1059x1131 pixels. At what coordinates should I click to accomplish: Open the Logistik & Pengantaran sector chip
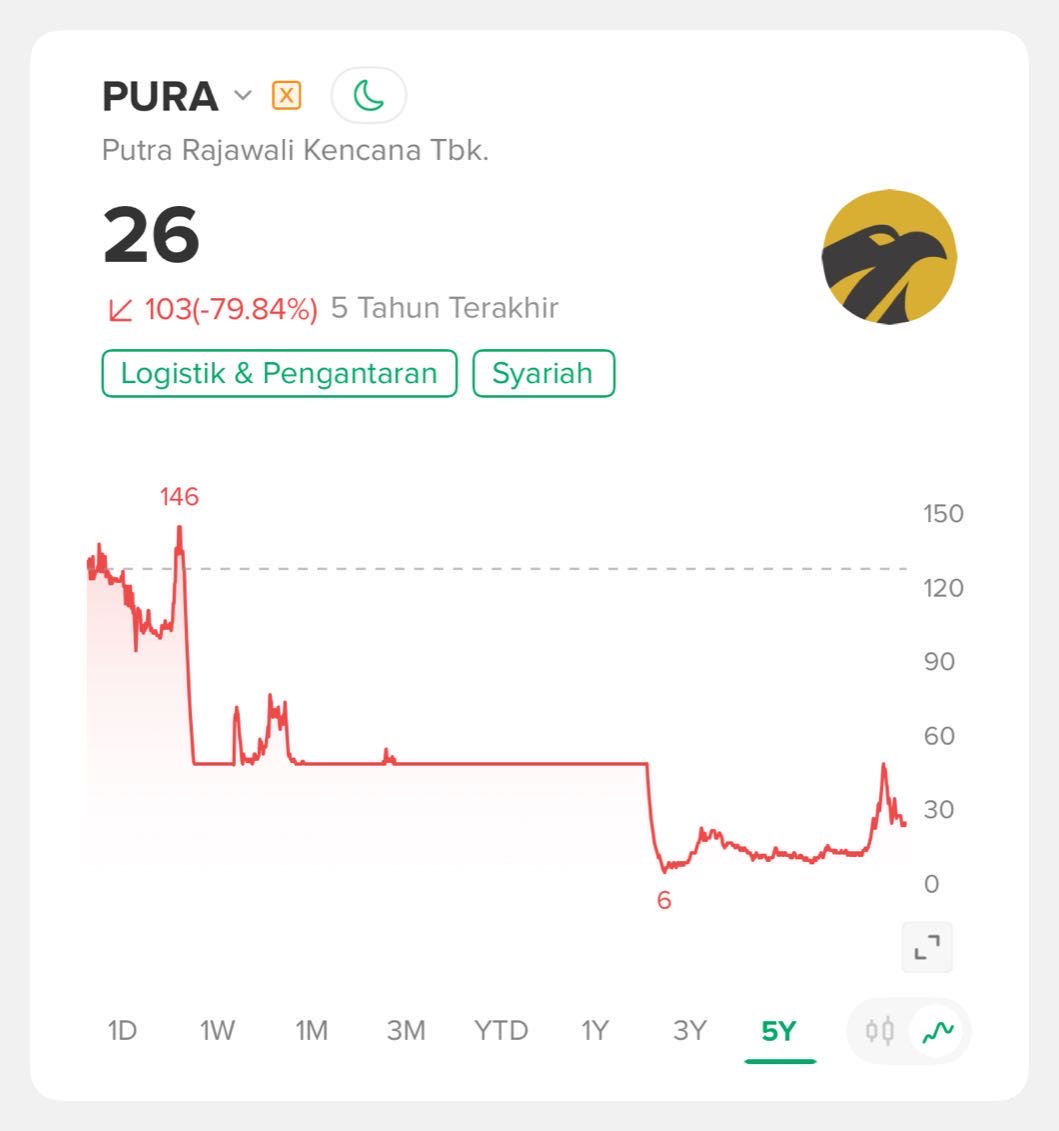point(279,374)
